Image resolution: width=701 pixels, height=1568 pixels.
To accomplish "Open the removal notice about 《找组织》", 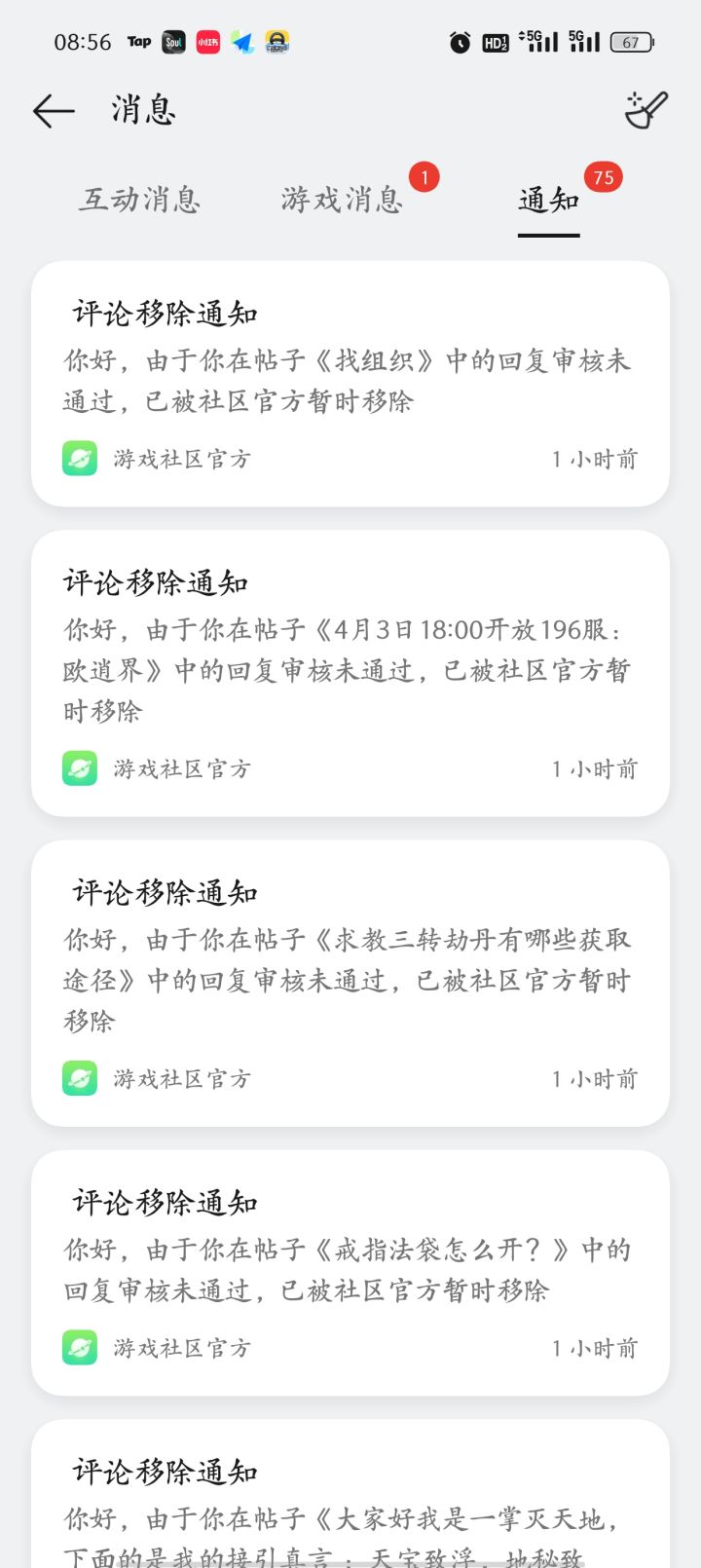I will [350, 384].
